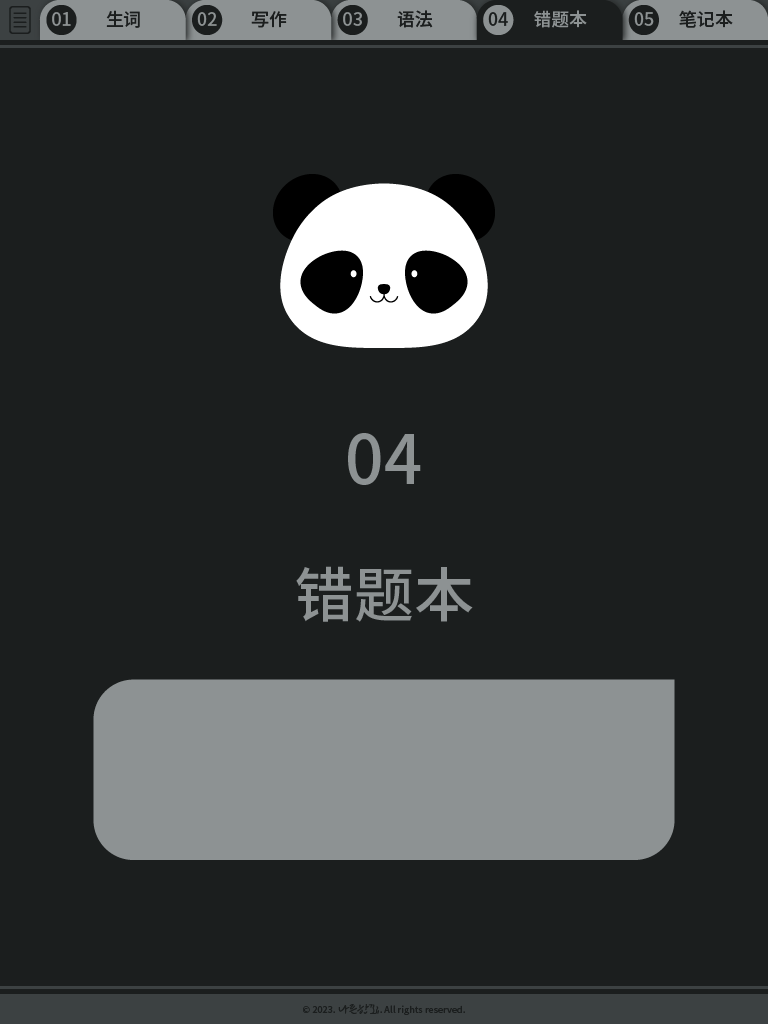Screen dimensions: 768x1024
Task: Go to the 02 写作 tab
Action: point(259,20)
